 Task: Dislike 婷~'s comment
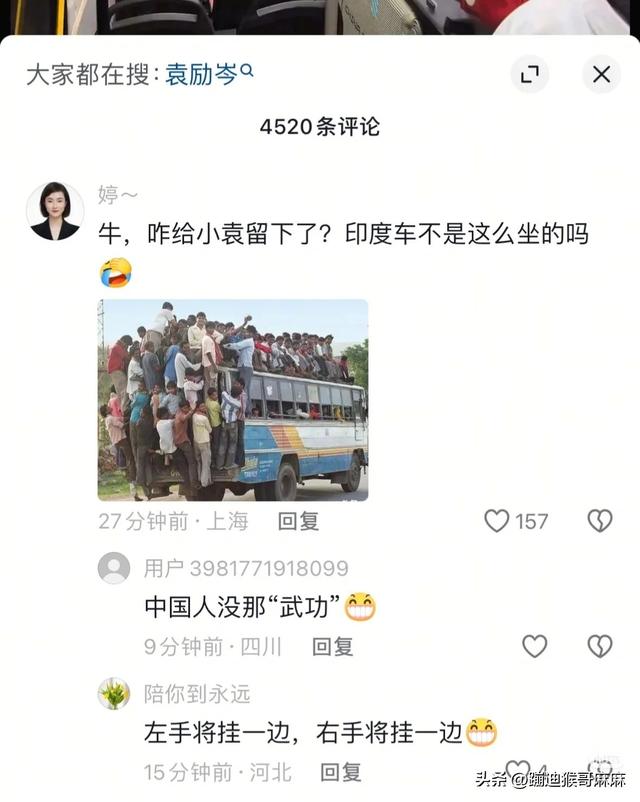[x=600, y=521]
